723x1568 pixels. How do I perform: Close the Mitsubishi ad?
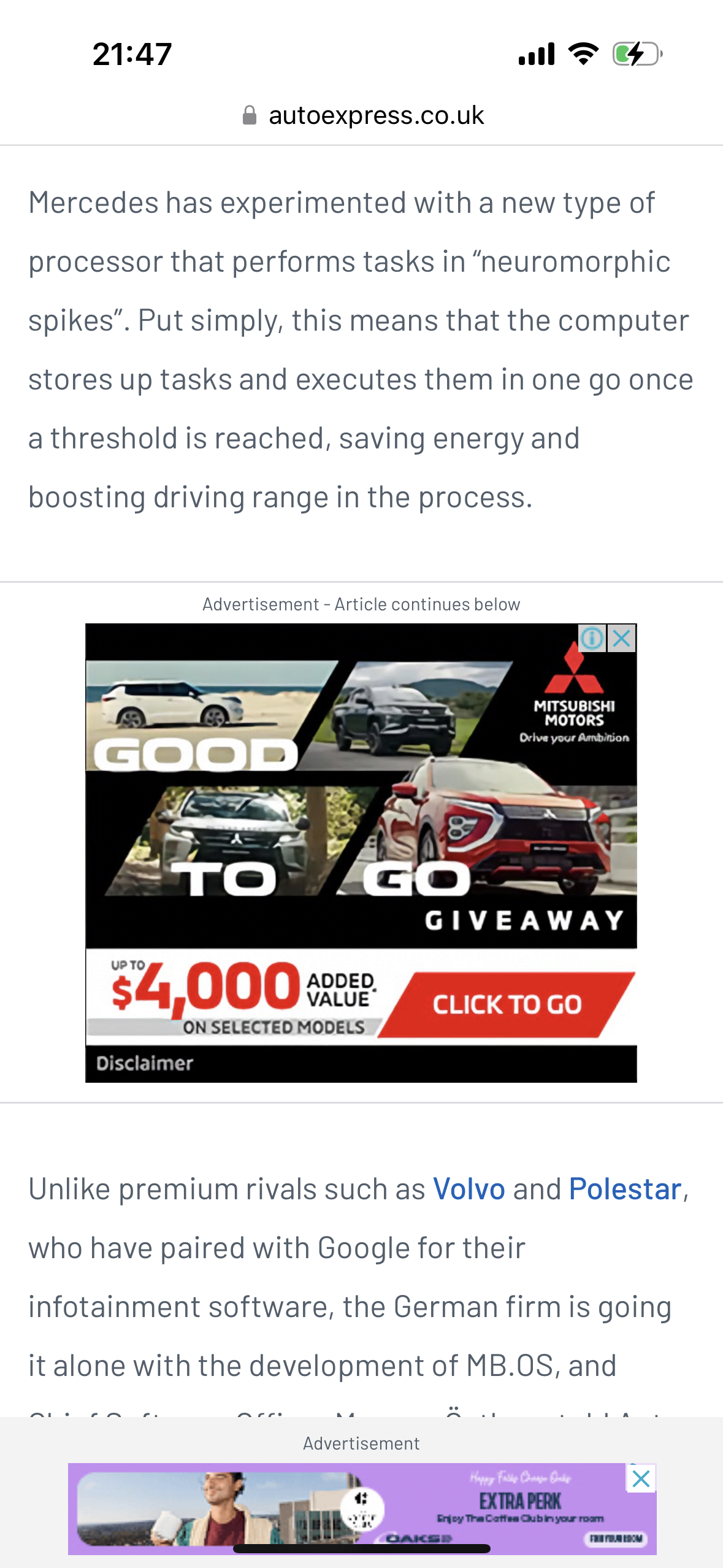622,639
